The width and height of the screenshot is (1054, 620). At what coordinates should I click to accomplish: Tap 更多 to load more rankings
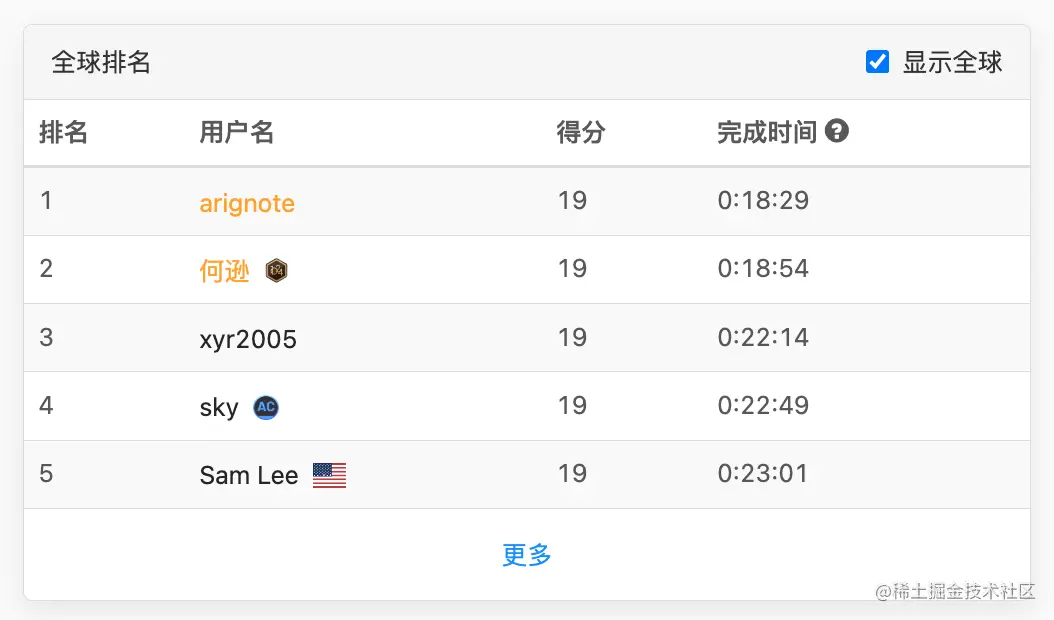[527, 555]
